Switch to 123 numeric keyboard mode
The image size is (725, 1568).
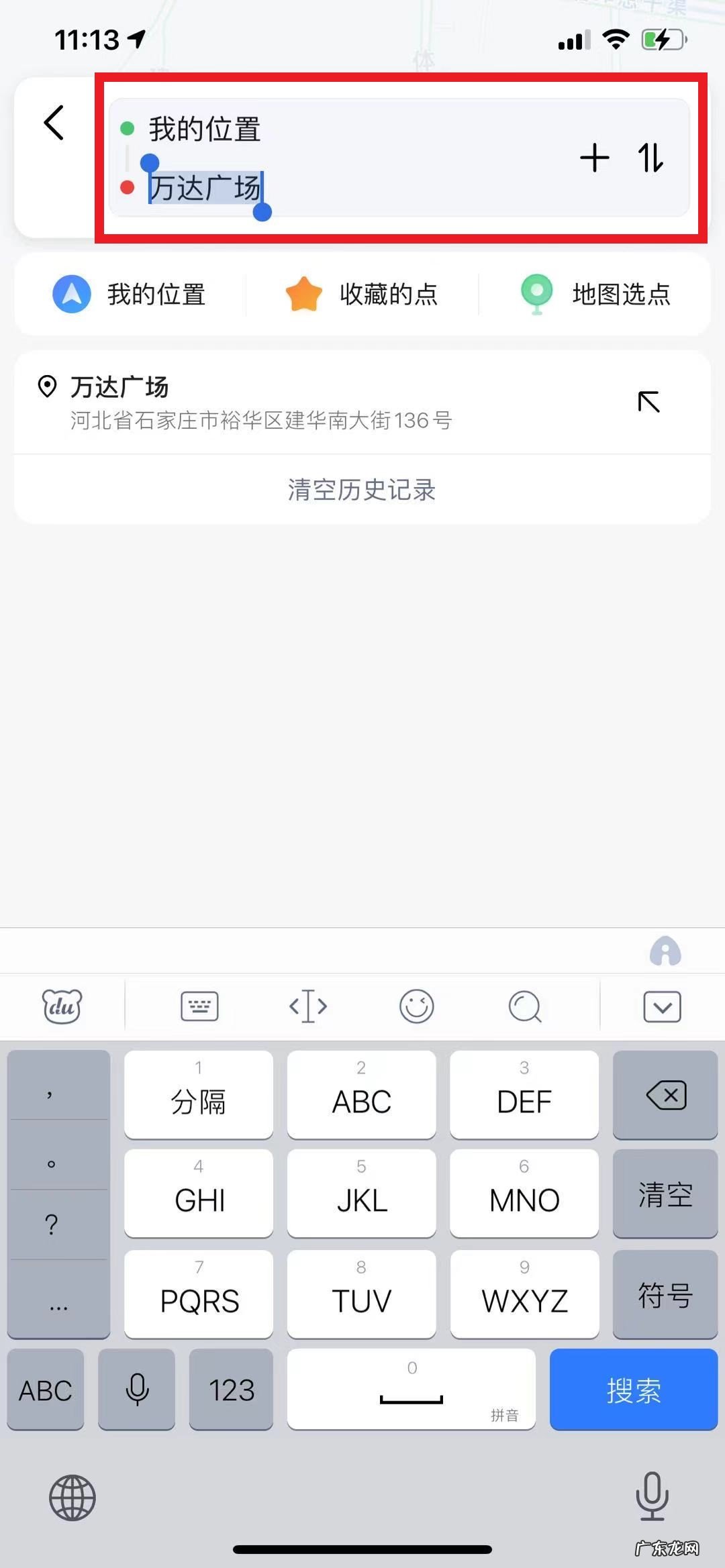pos(231,1390)
